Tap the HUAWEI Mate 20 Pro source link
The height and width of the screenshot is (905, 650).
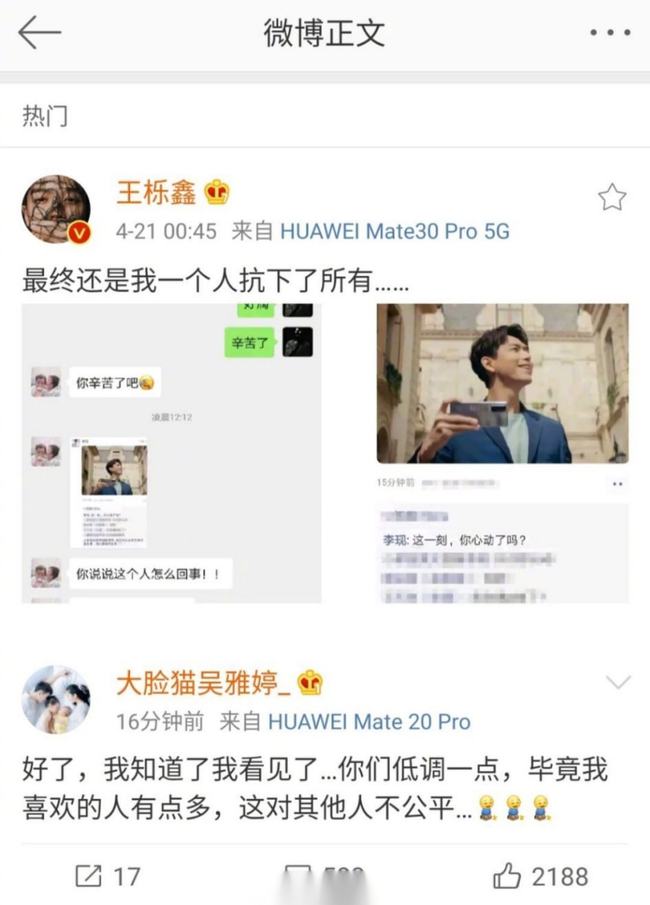point(368,721)
